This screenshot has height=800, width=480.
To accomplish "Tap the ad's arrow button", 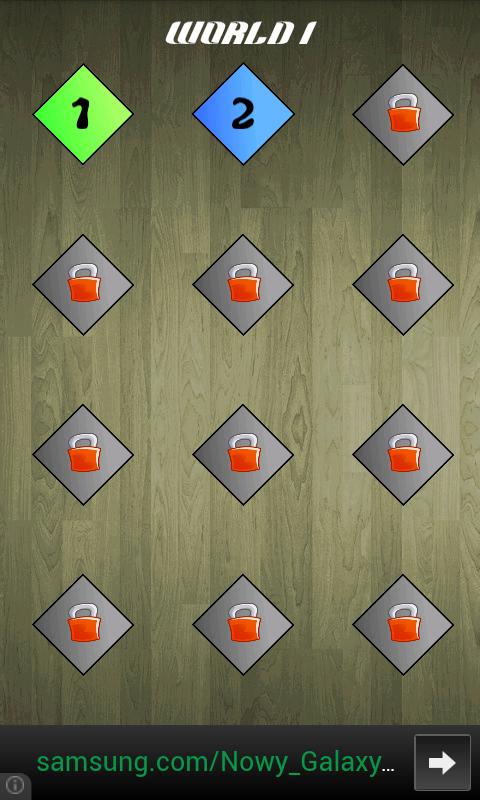I will [442, 763].
